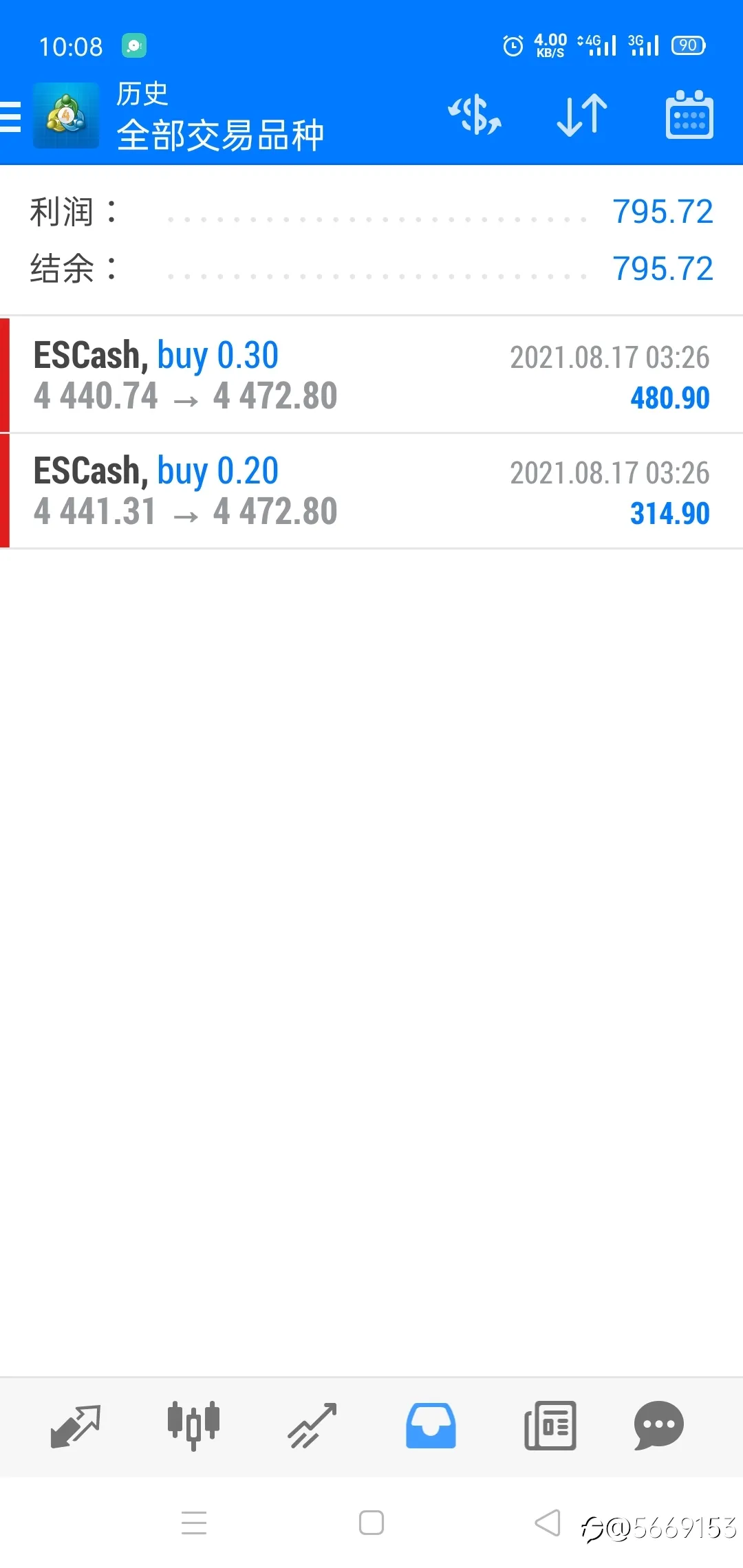Open the ESCash buy 0.20 trade
Screen dimensions: 743x1568
(371, 491)
